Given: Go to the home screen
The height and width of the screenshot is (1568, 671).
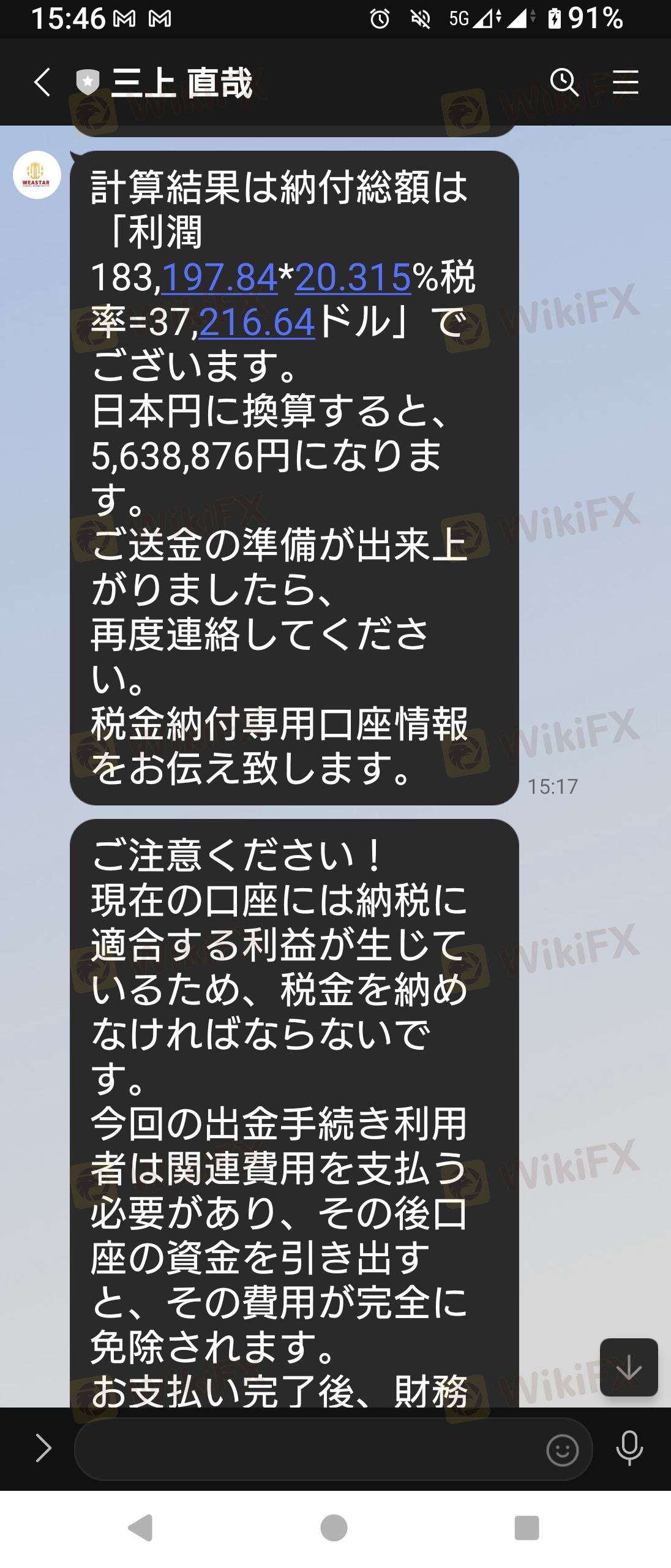Looking at the screenshot, I should click(334, 1528).
